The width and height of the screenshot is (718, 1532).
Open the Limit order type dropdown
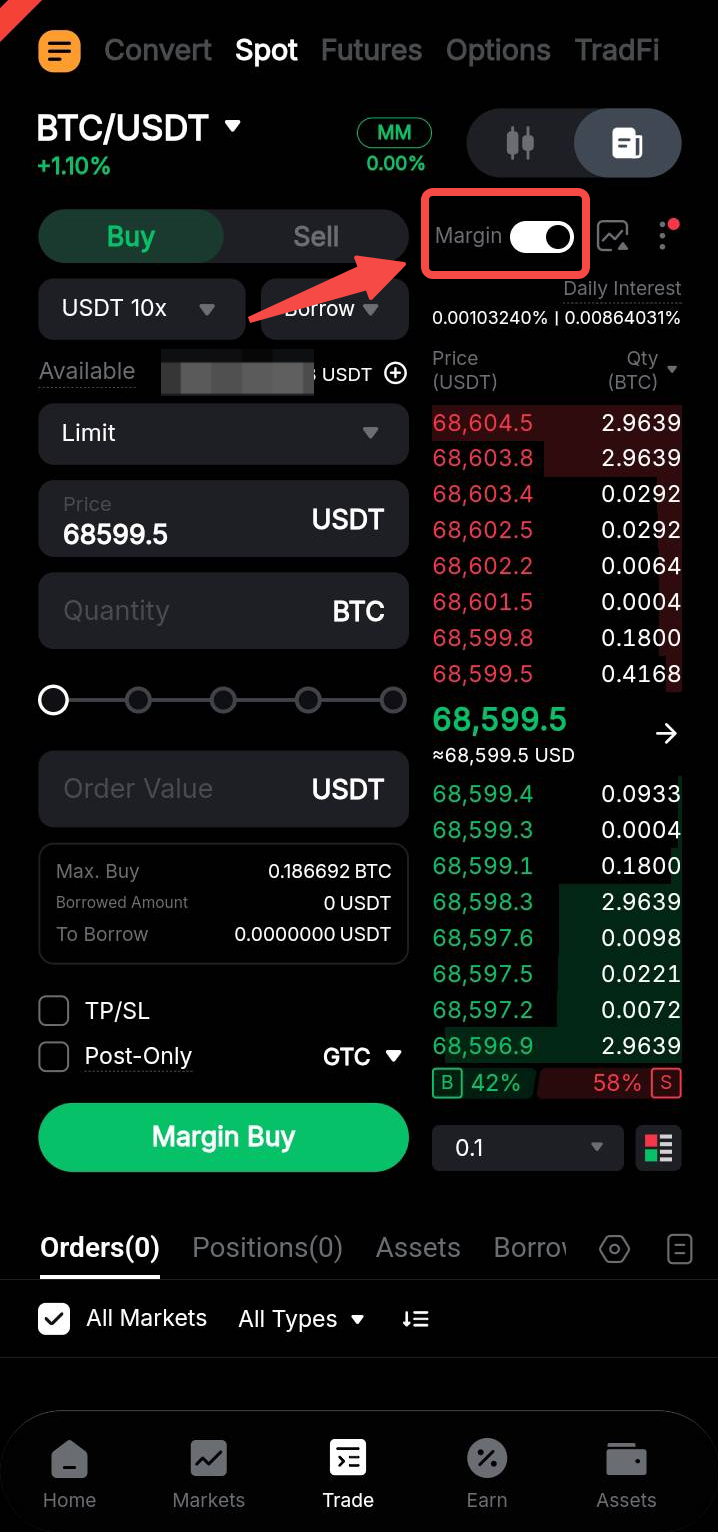223,433
